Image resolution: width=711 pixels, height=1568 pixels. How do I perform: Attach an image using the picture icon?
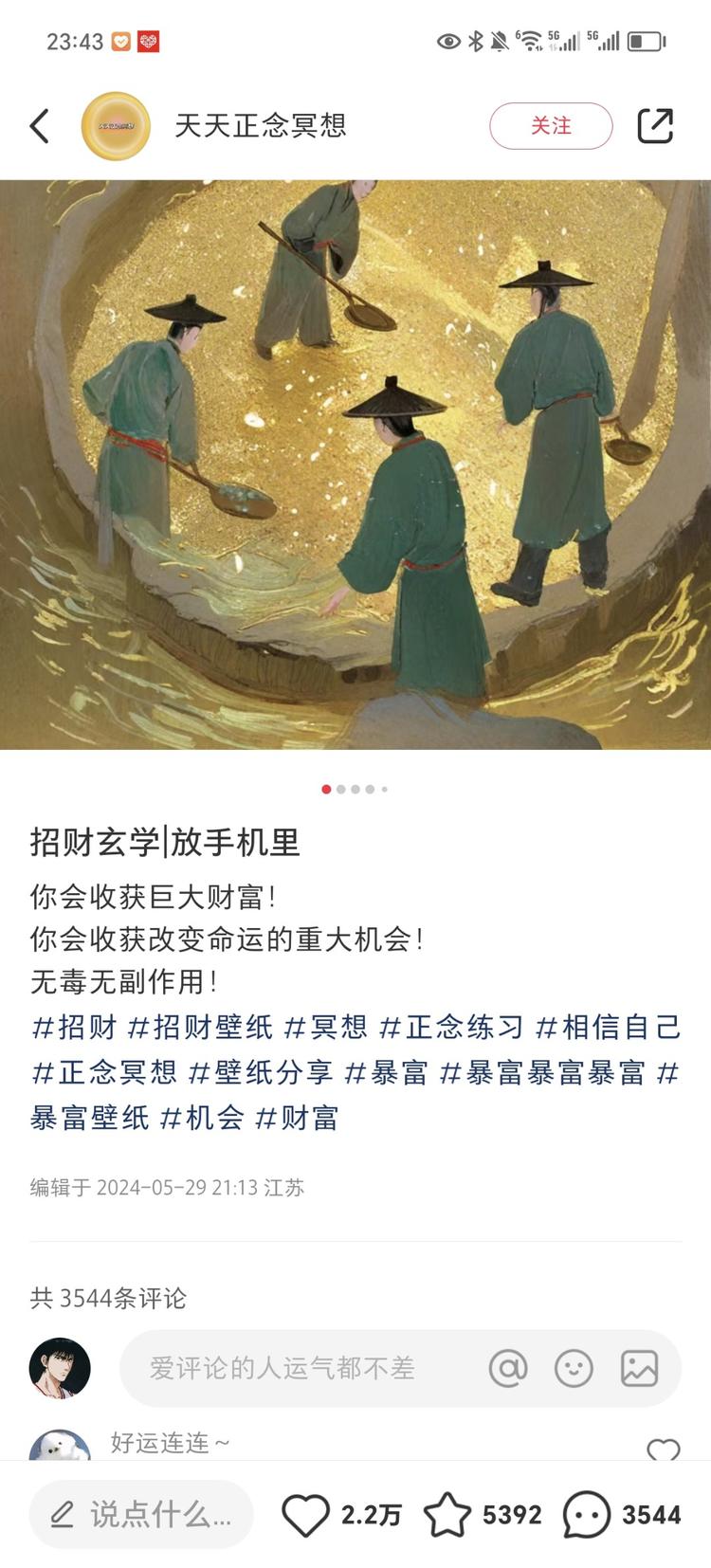[638, 1368]
